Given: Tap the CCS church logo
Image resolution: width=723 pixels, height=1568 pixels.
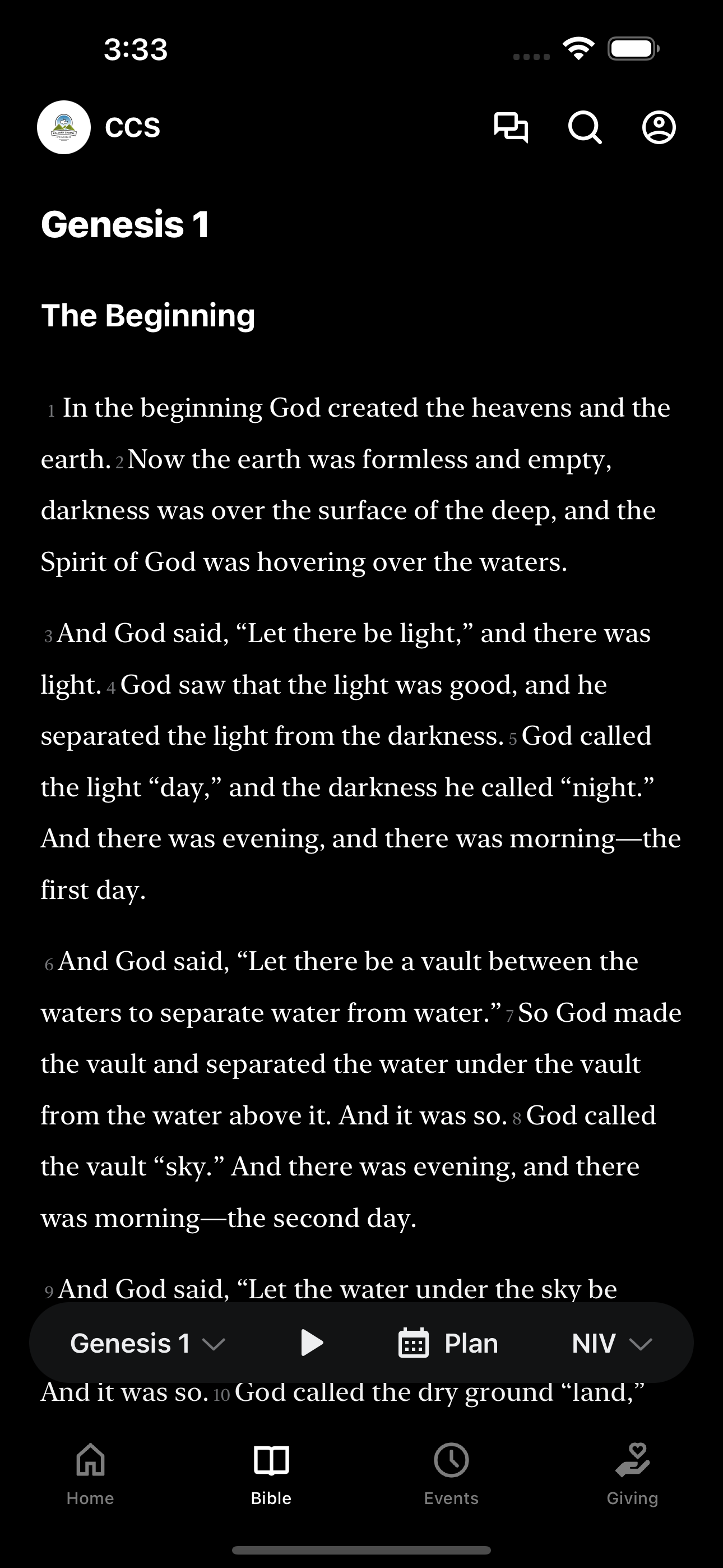Looking at the screenshot, I should (64, 127).
